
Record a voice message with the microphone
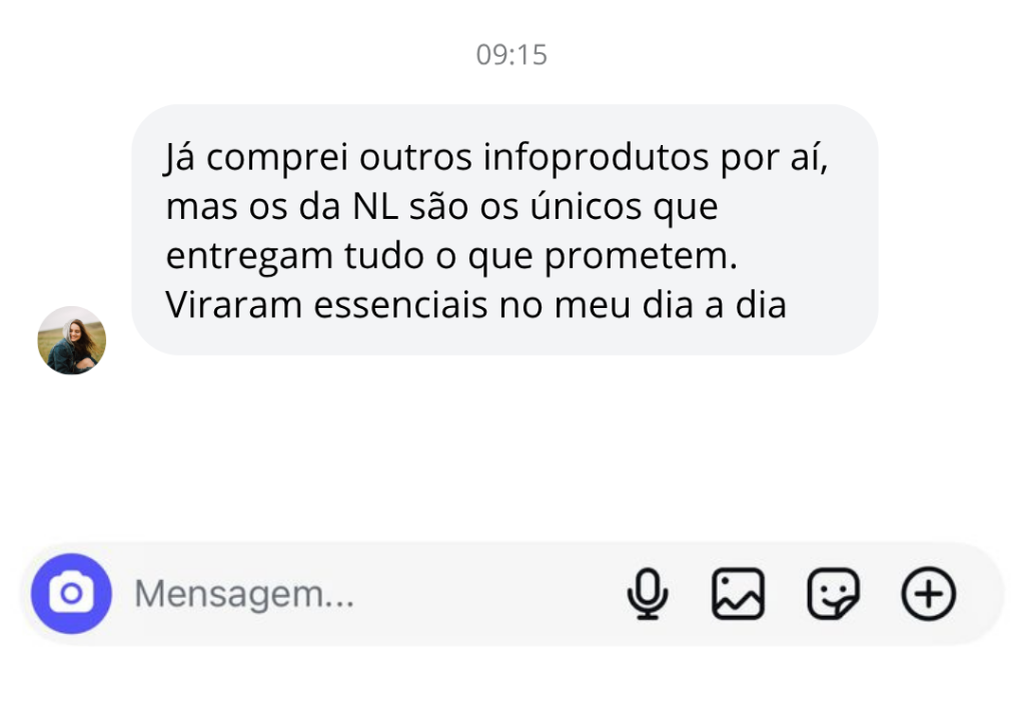pos(647,594)
